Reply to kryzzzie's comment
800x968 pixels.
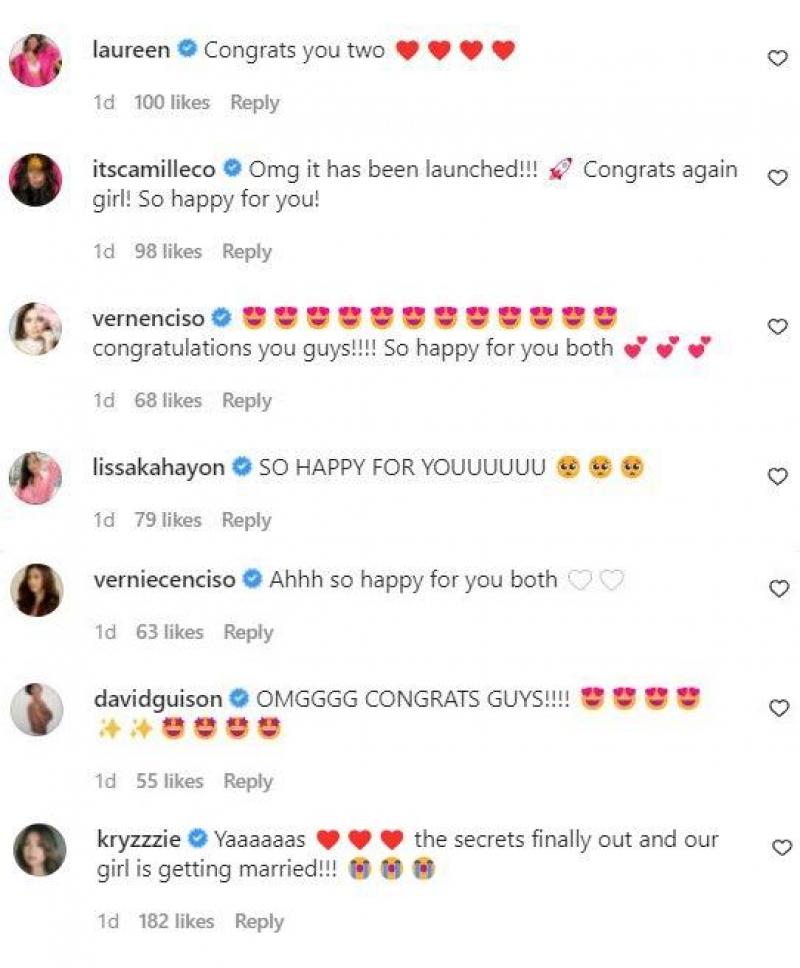pos(259,921)
